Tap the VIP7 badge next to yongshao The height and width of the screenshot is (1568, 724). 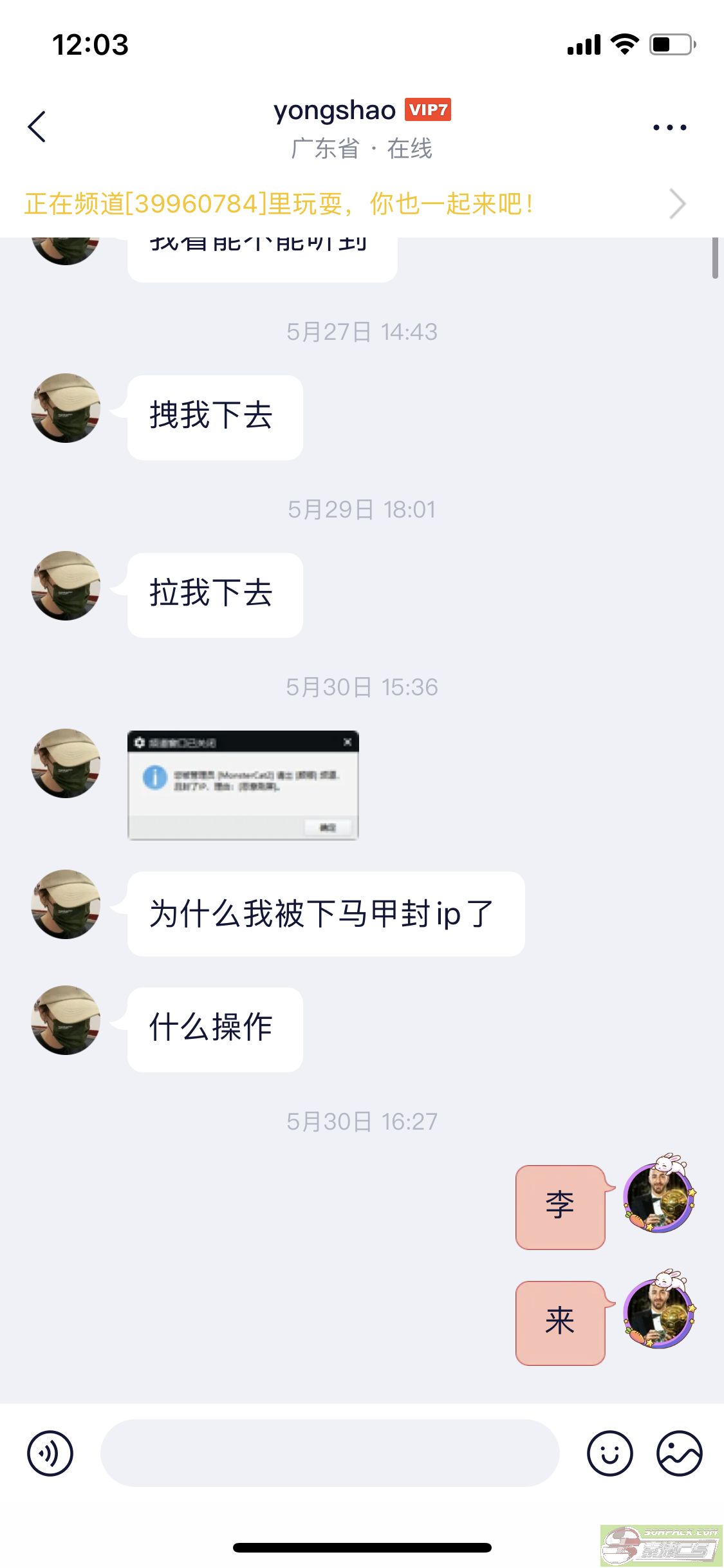click(429, 109)
